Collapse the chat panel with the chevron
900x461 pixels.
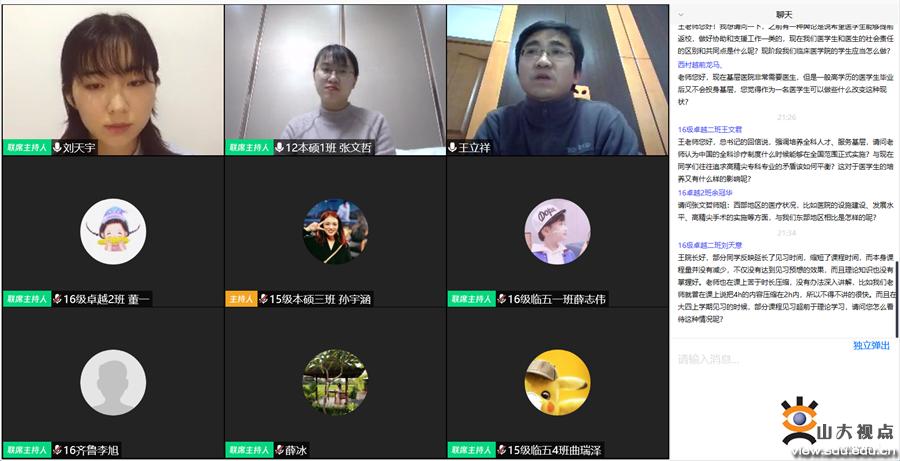tap(681, 14)
